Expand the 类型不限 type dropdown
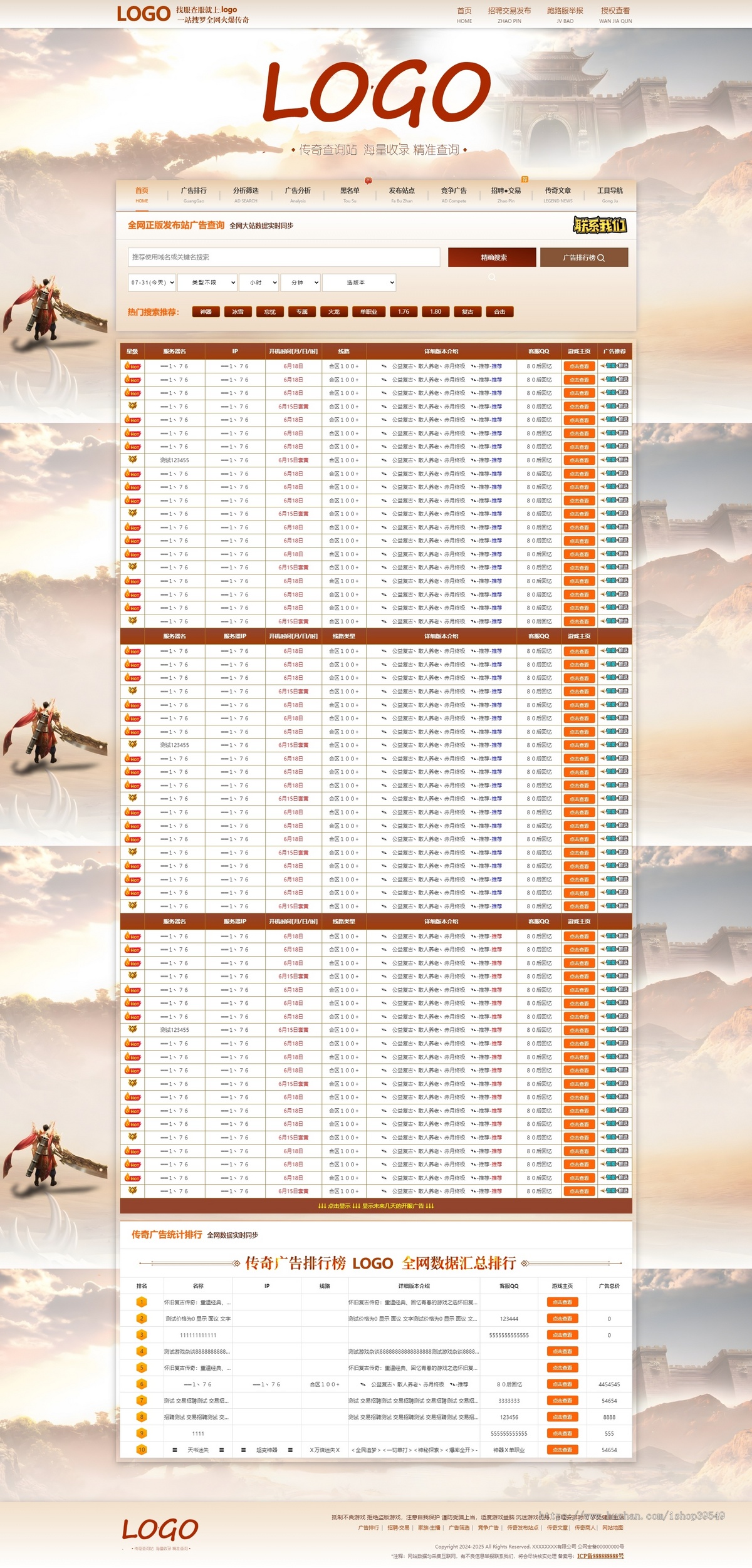The image size is (752, 1568). (x=207, y=283)
